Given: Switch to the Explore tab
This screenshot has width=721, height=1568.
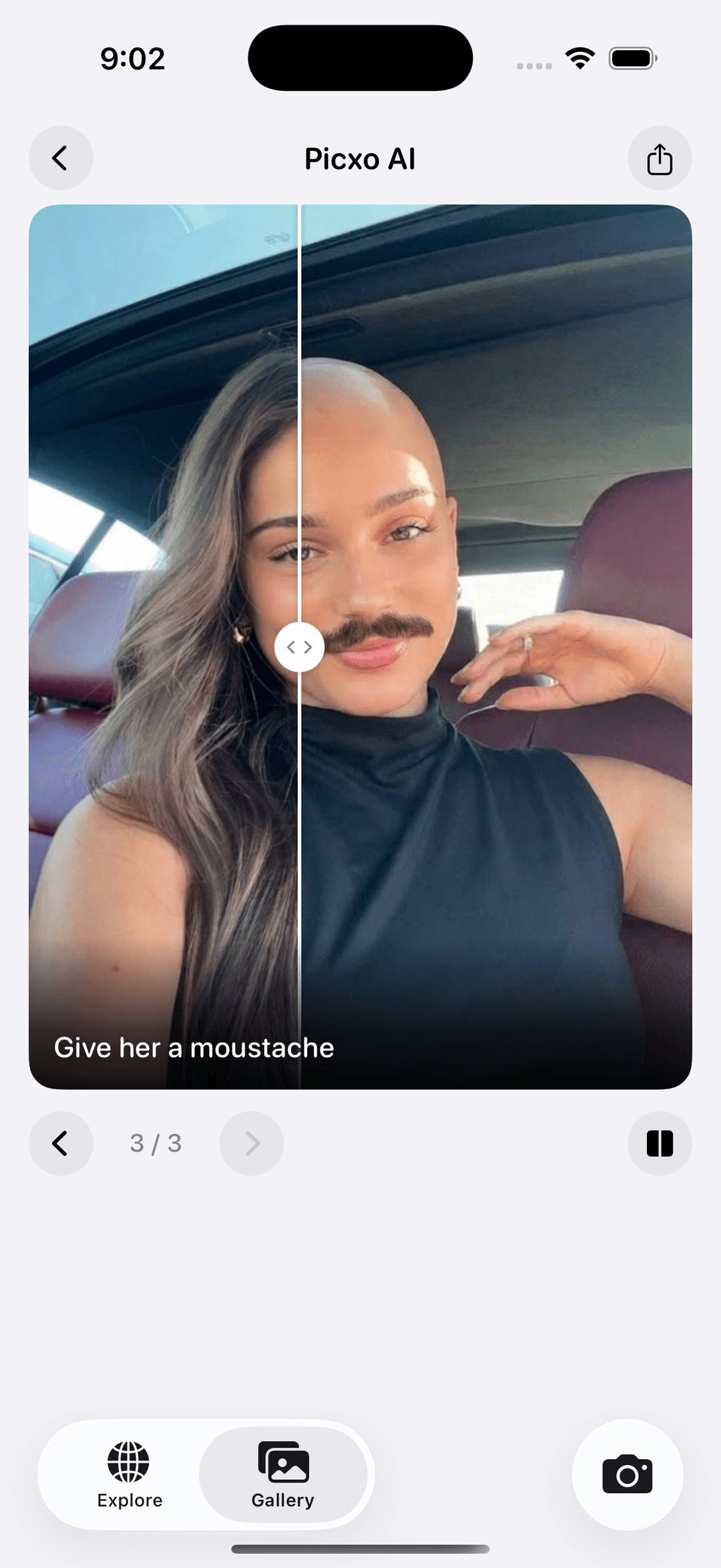Looking at the screenshot, I should 130,1475.
